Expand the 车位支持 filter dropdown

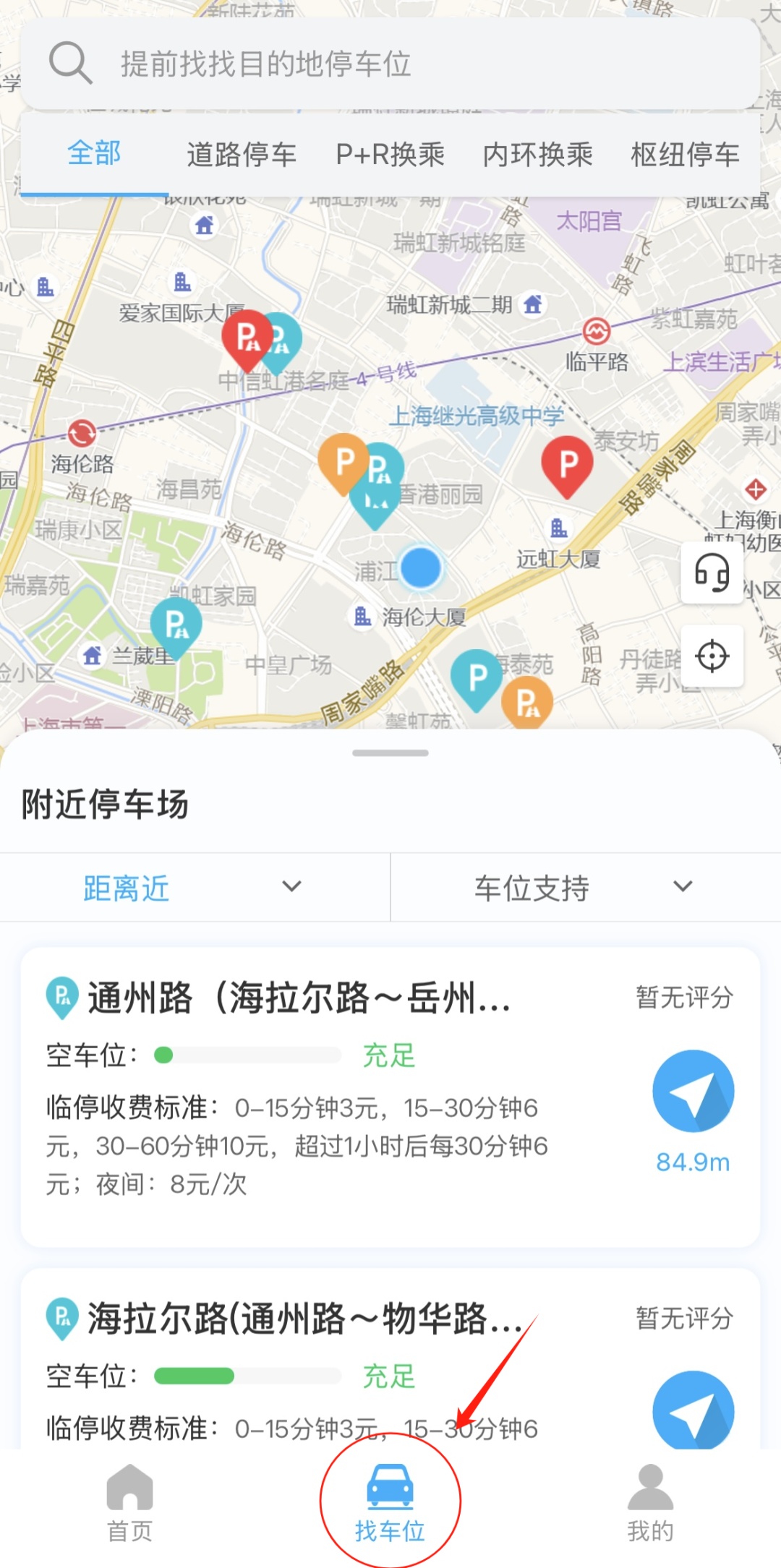[586, 887]
